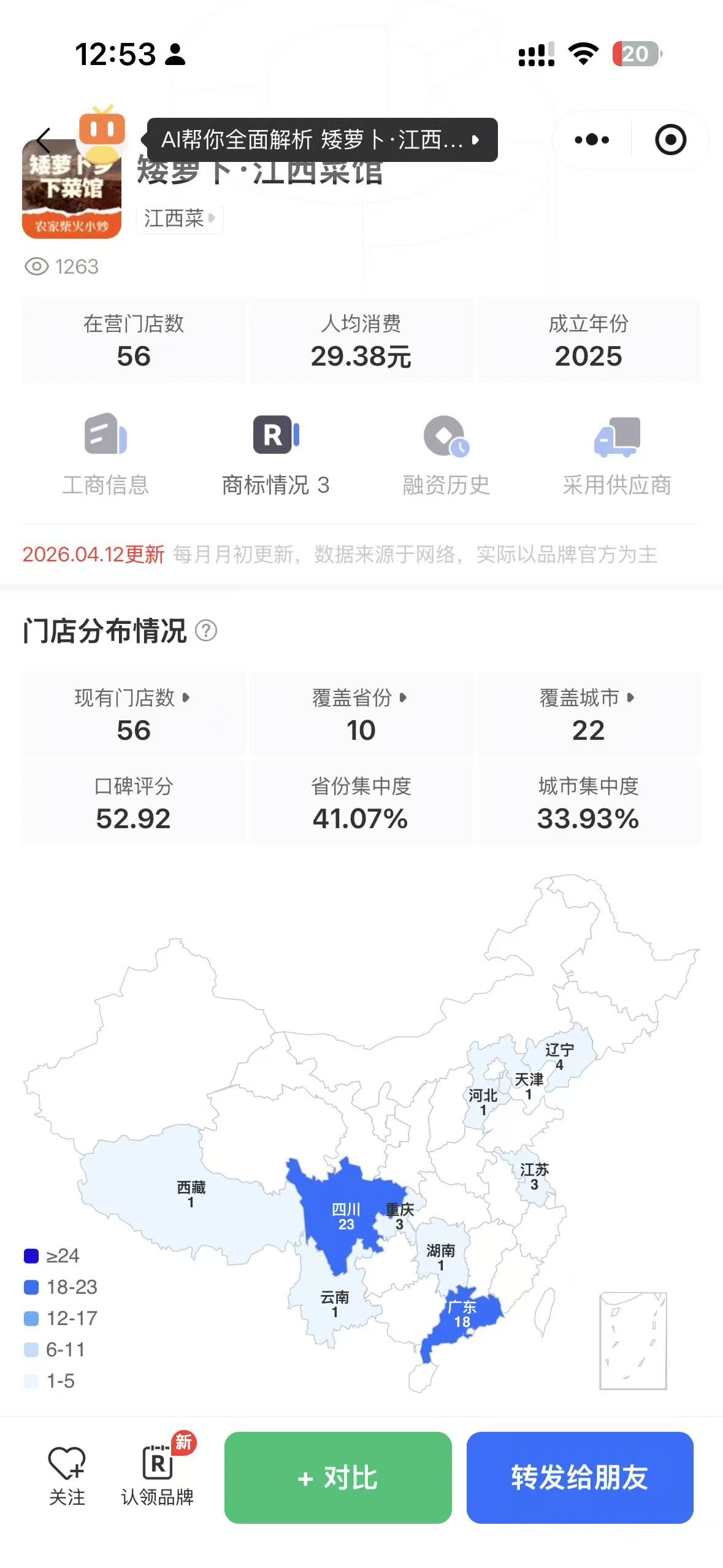Screen dimensions: 723x1568
Task: Claim the brand via 认领品牌
Action: tap(158, 1477)
